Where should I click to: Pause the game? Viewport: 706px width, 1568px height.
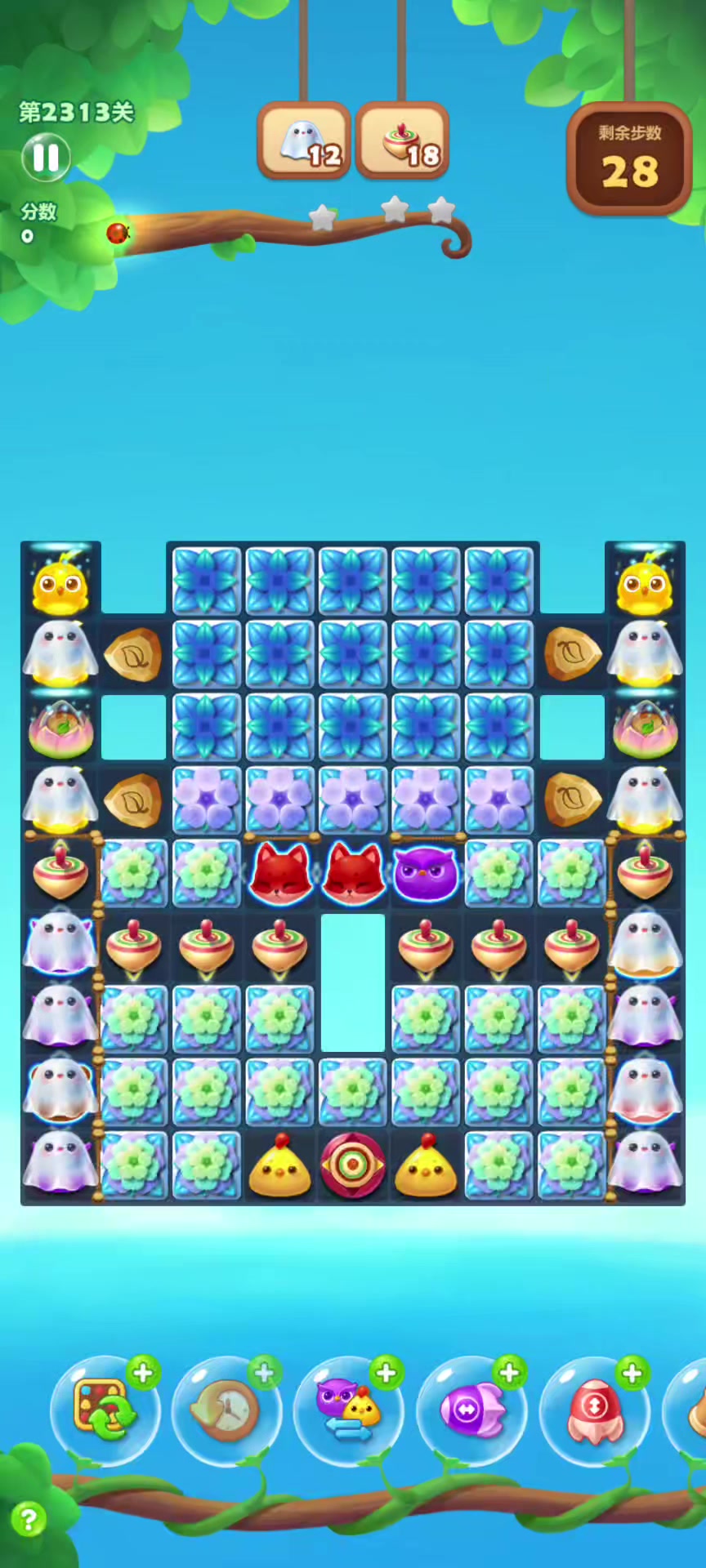point(45,158)
